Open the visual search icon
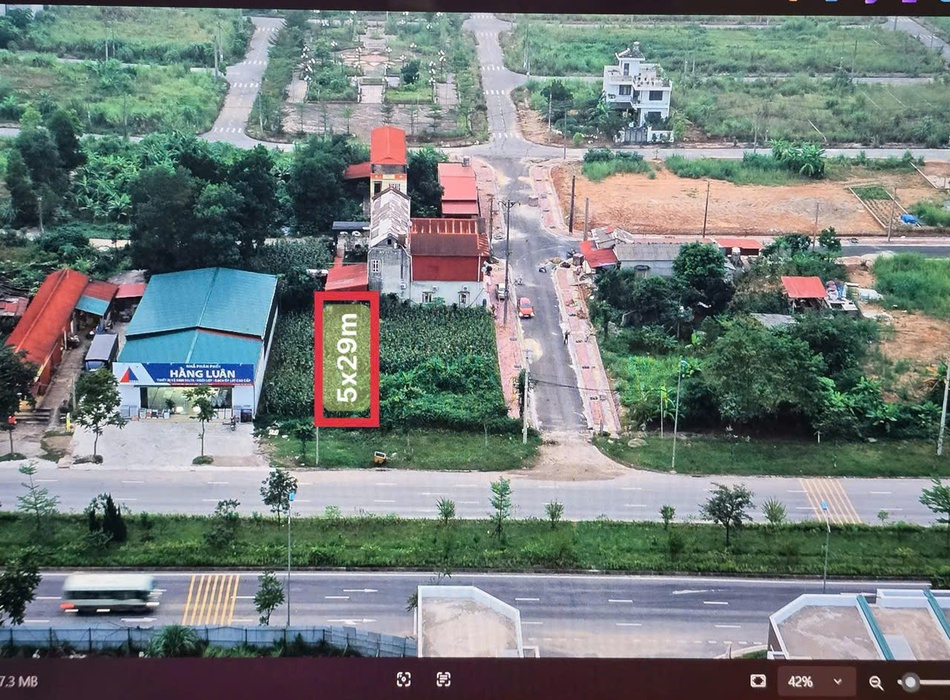This screenshot has width=950, height=700. tap(403, 679)
